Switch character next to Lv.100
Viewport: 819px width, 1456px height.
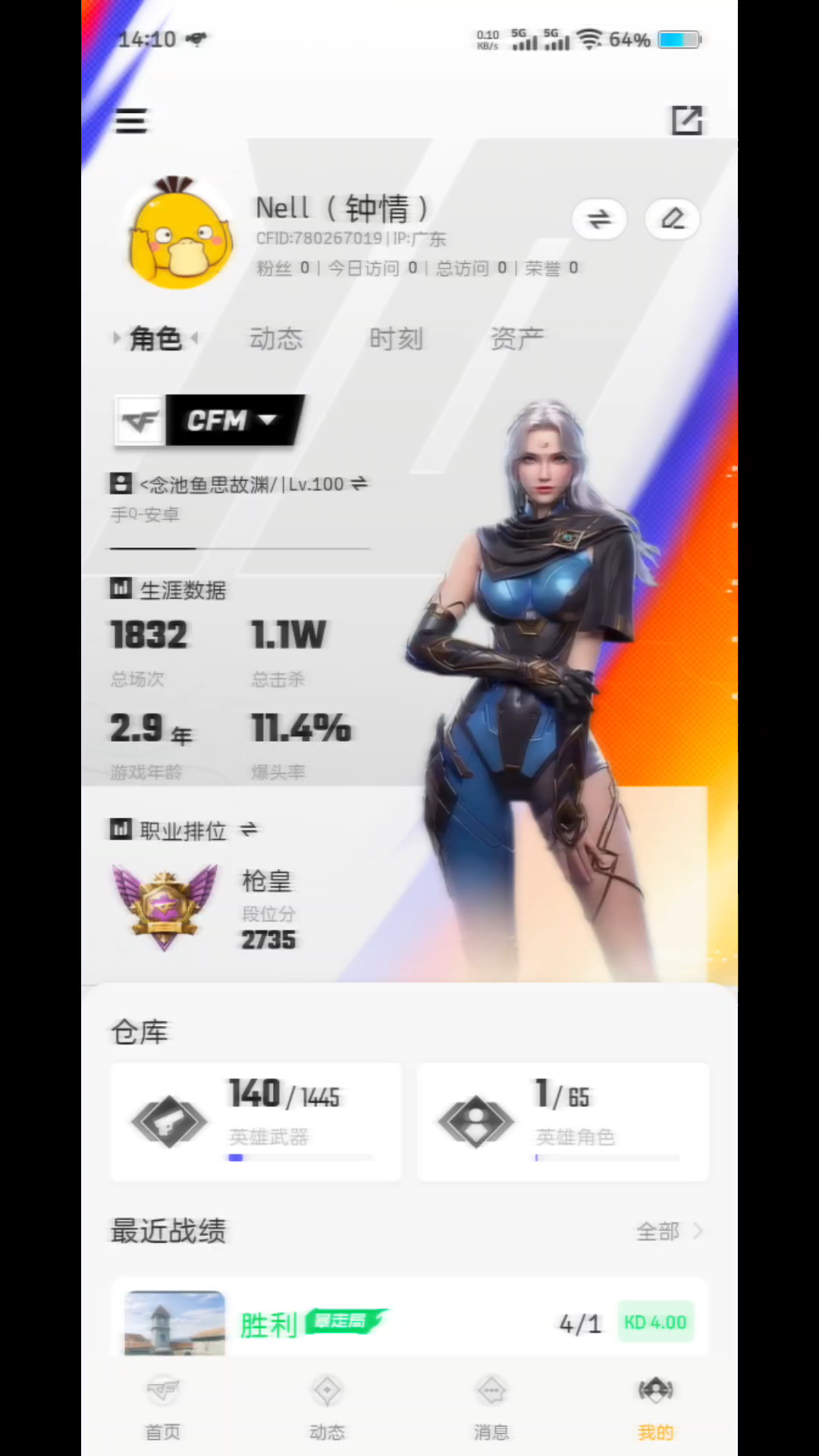click(x=359, y=483)
